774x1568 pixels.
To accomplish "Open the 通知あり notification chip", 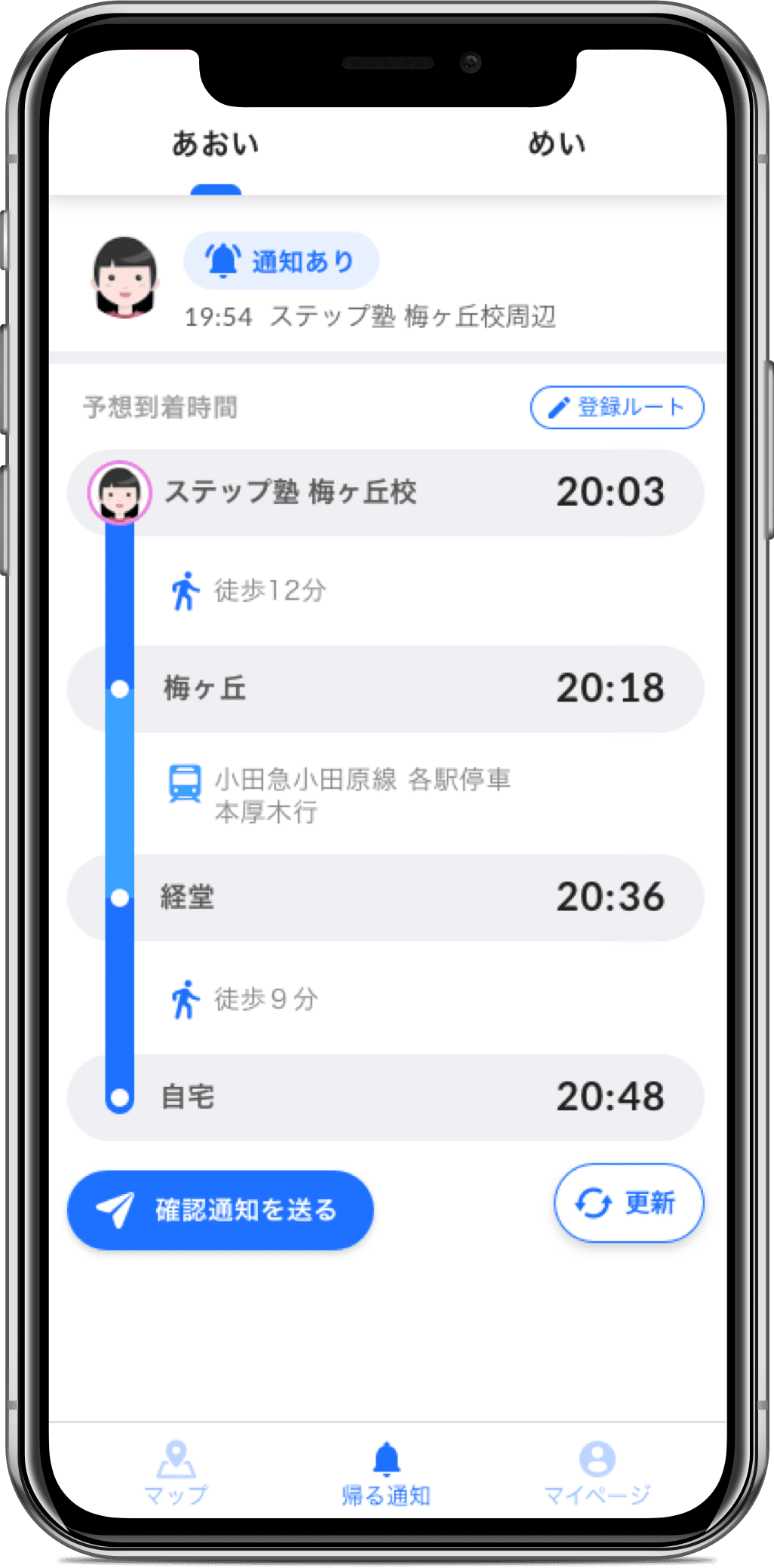I will click(x=281, y=261).
